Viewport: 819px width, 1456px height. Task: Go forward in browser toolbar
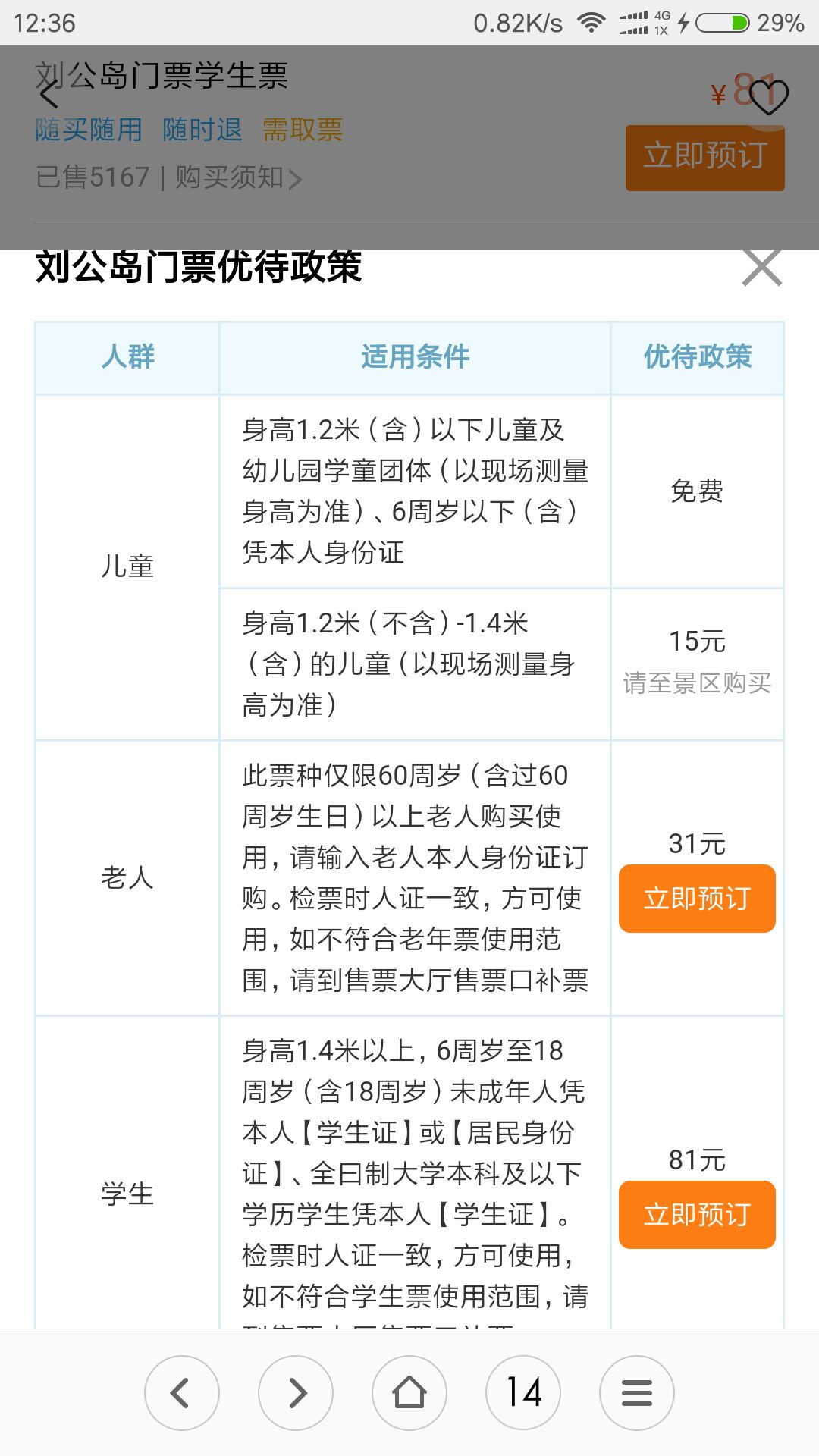tap(296, 1393)
